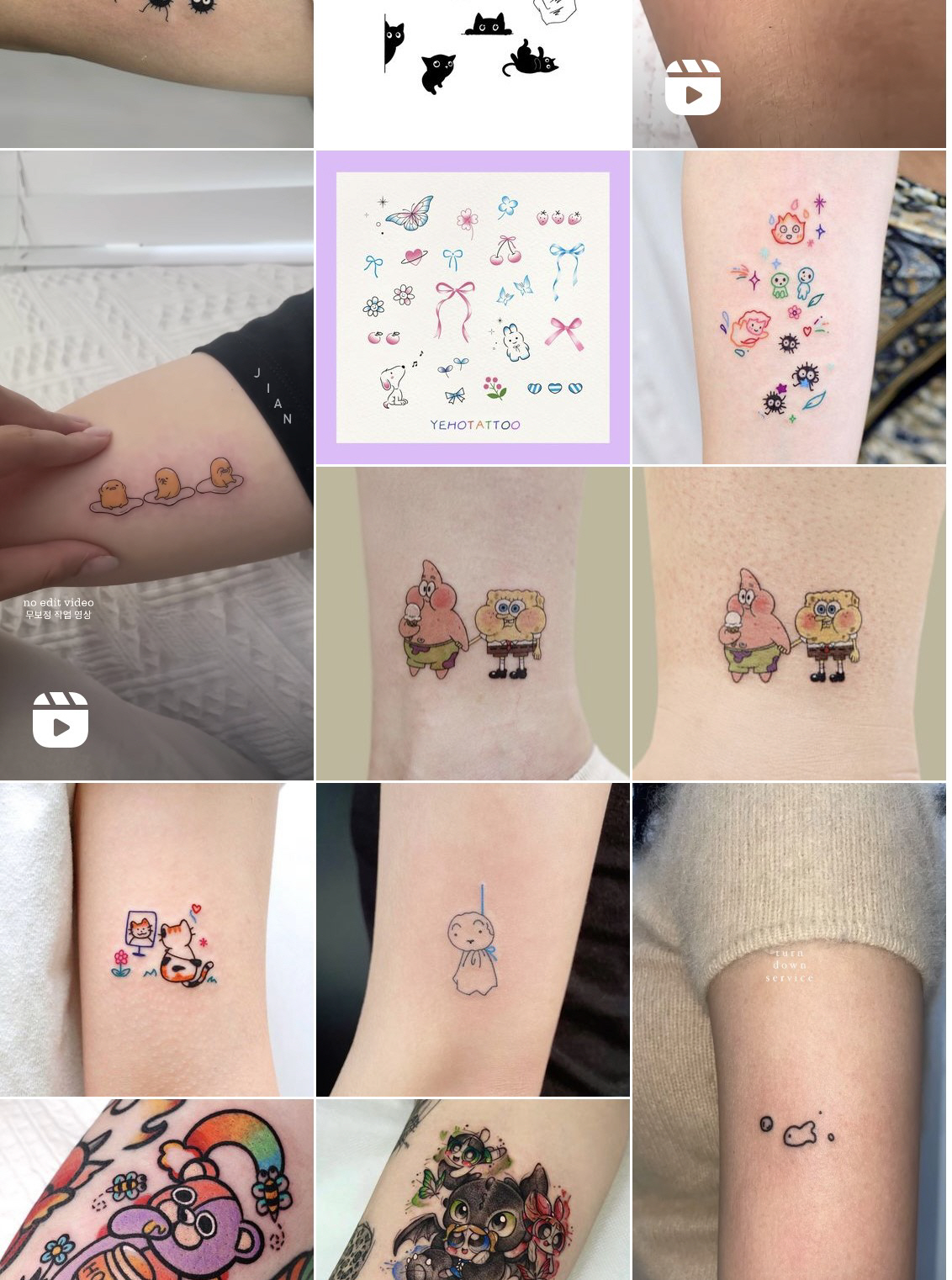The height and width of the screenshot is (1280, 952).
Task: Open the Gudetama egg tattoo reel
Action: (x=156, y=465)
